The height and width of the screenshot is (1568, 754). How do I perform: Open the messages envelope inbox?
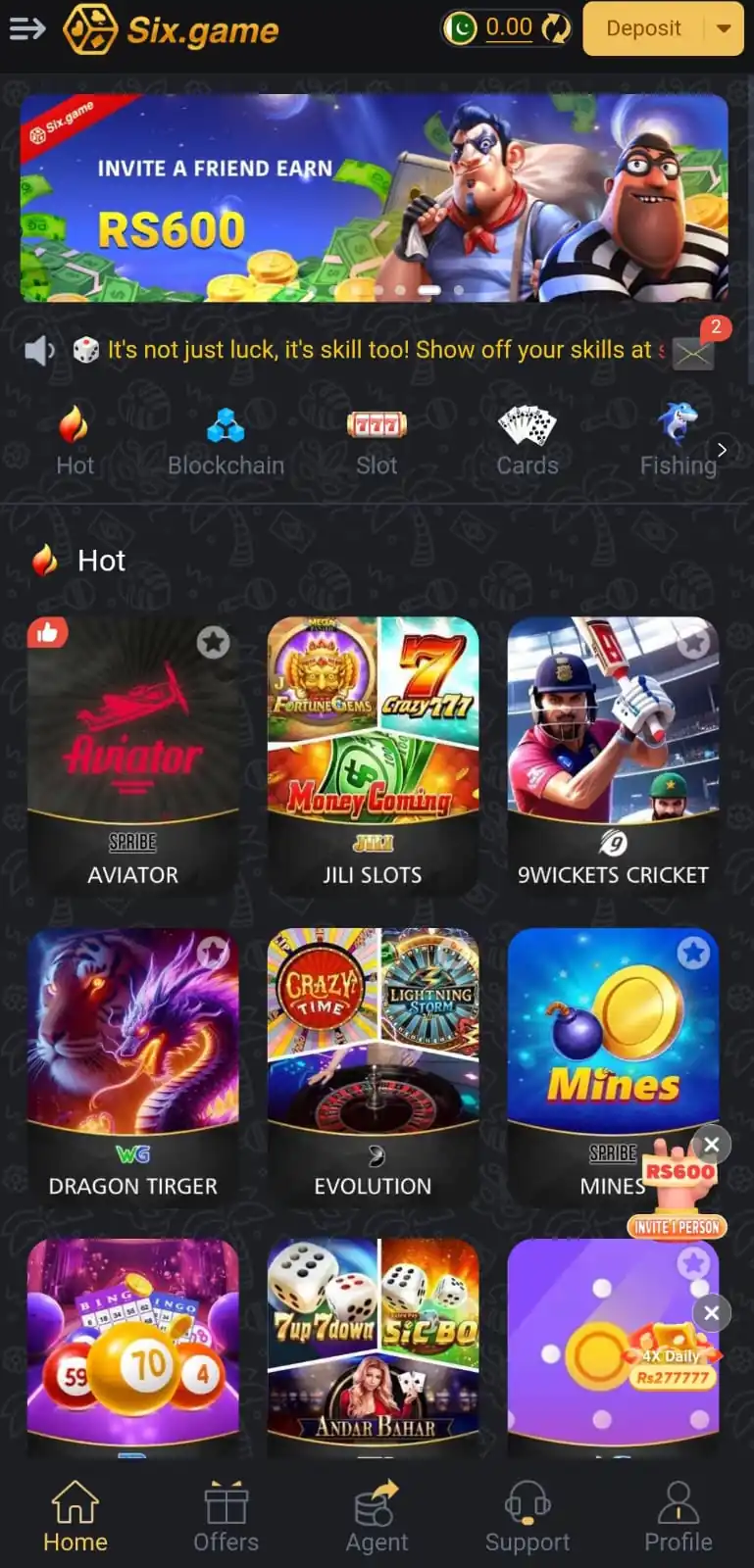point(693,353)
